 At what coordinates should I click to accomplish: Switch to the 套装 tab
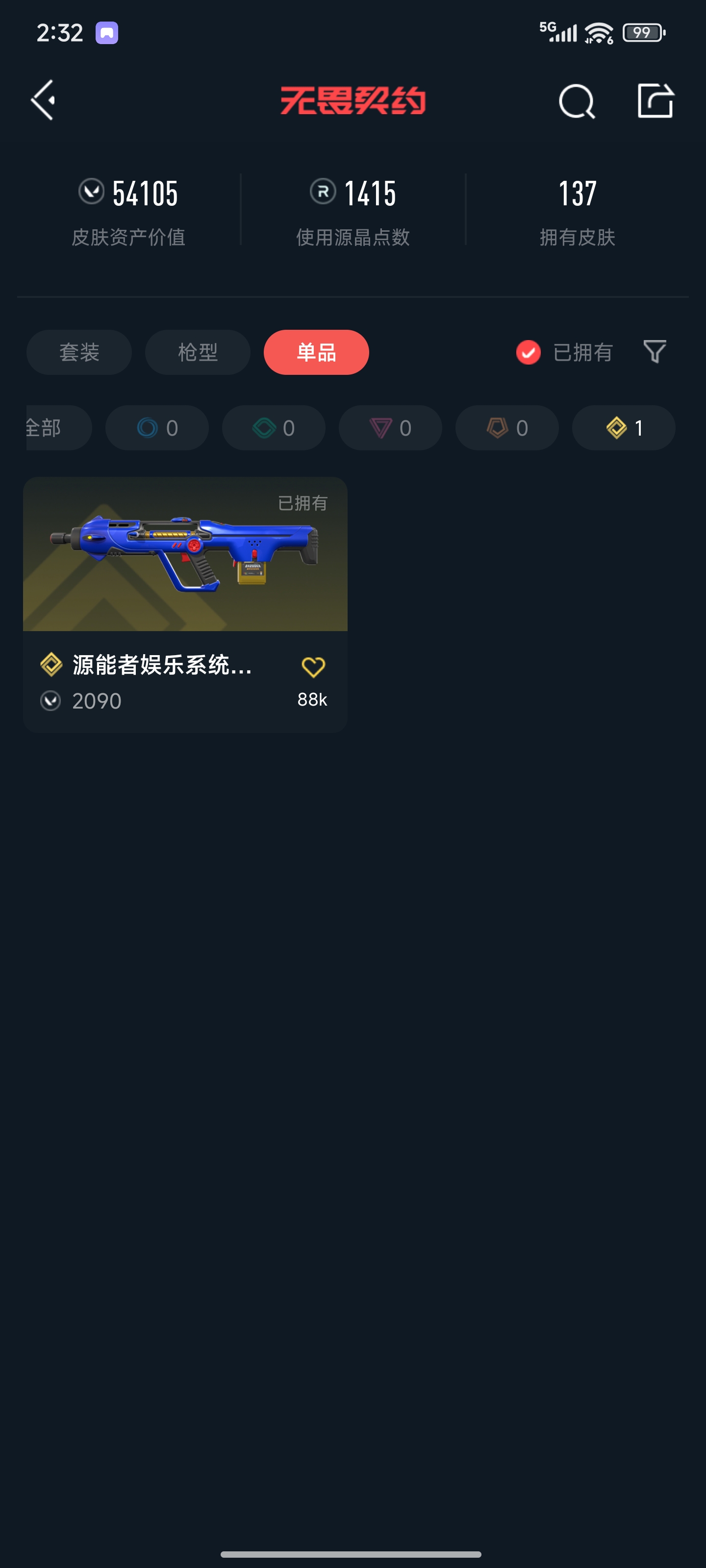click(79, 352)
